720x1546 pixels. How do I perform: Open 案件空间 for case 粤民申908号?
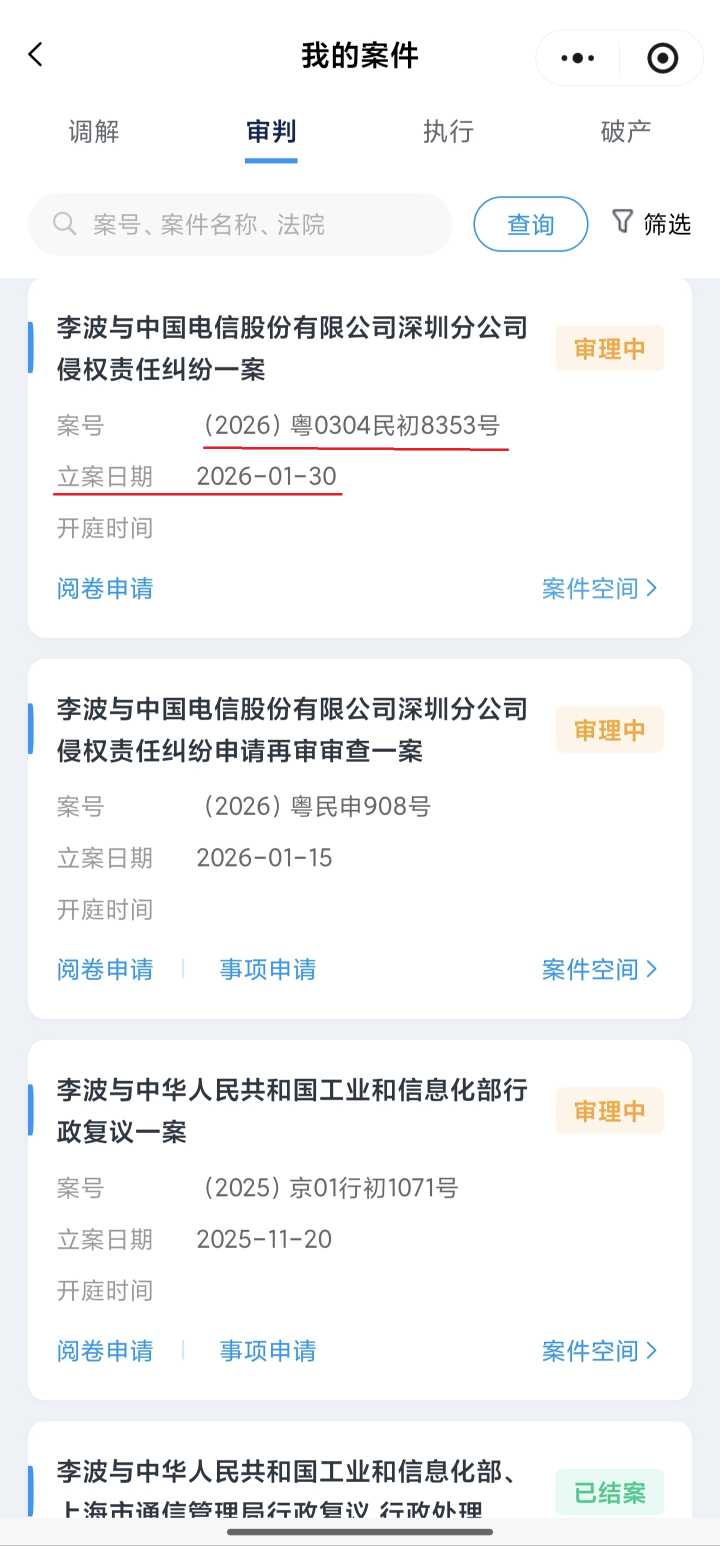click(599, 969)
